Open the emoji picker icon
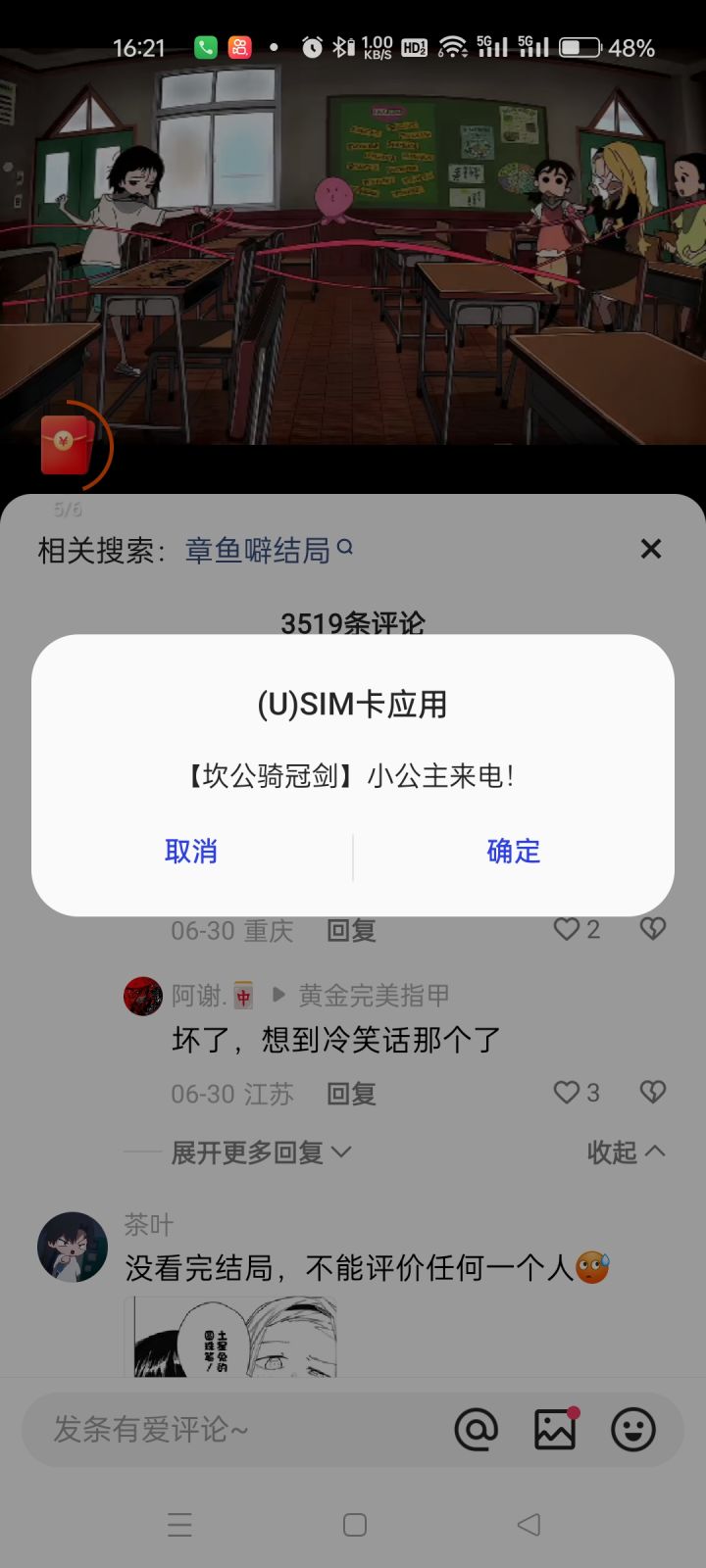The height and width of the screenshot is (1568, 706). click(633, 1430)
